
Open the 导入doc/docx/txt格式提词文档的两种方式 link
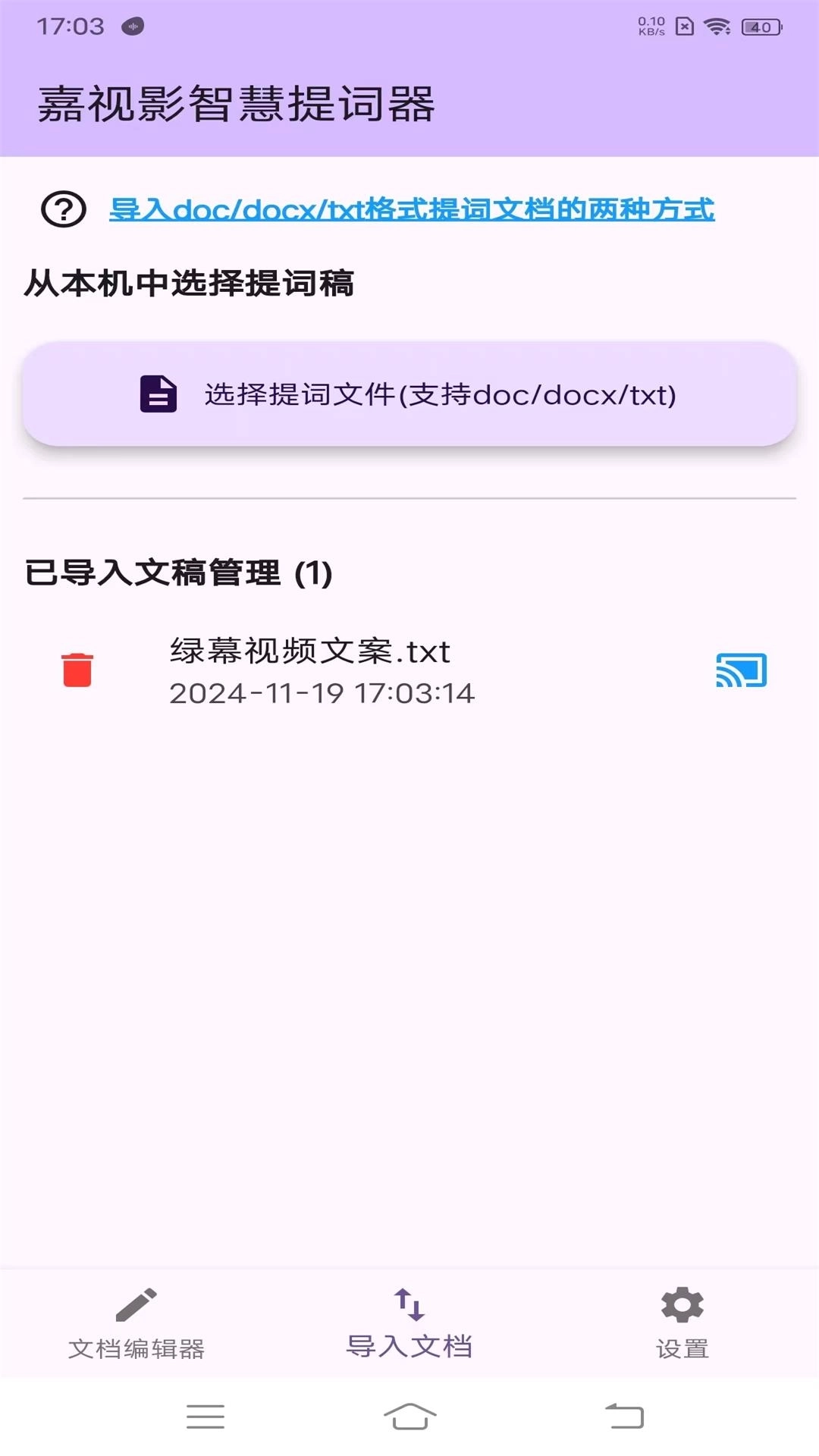coord(412,211)
